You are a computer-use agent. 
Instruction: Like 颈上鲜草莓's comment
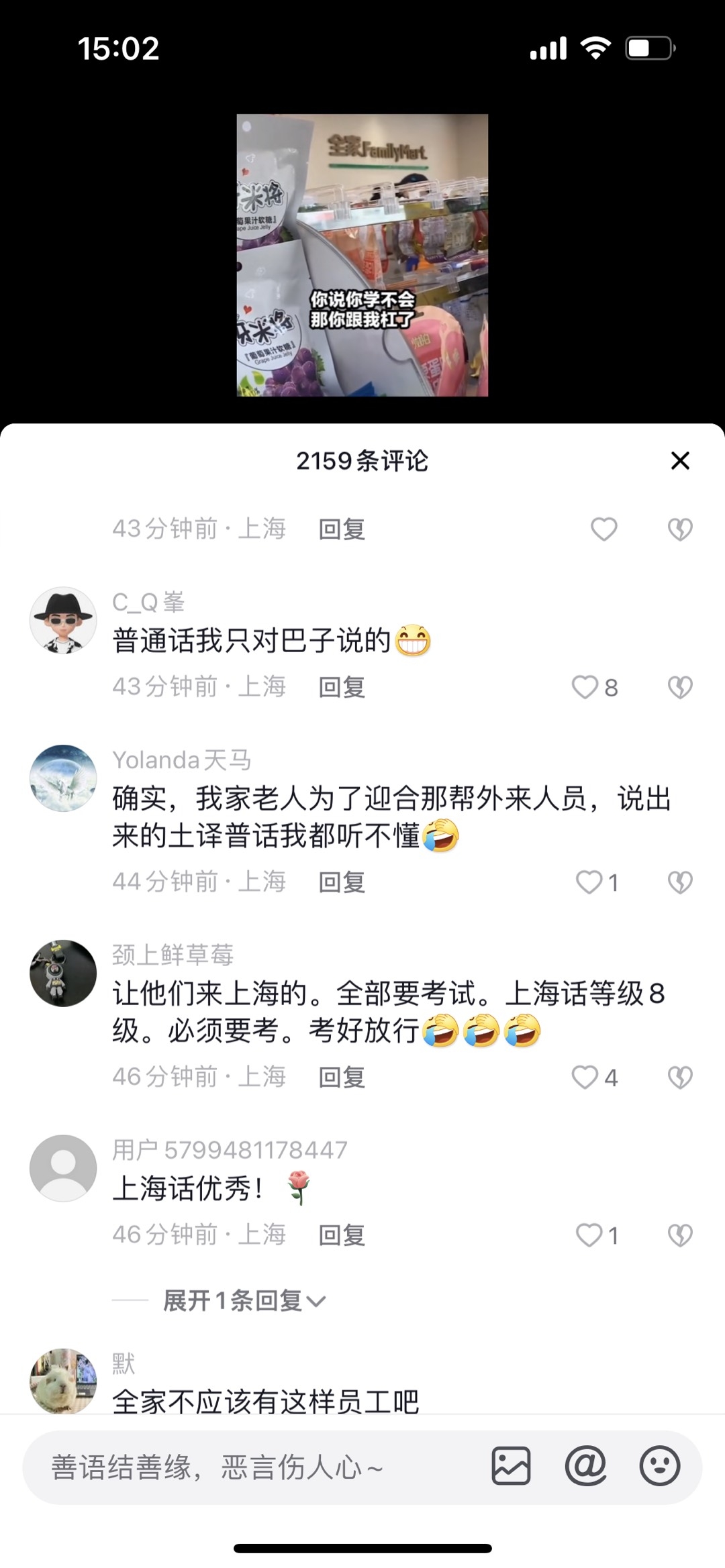coord(585,1077)
